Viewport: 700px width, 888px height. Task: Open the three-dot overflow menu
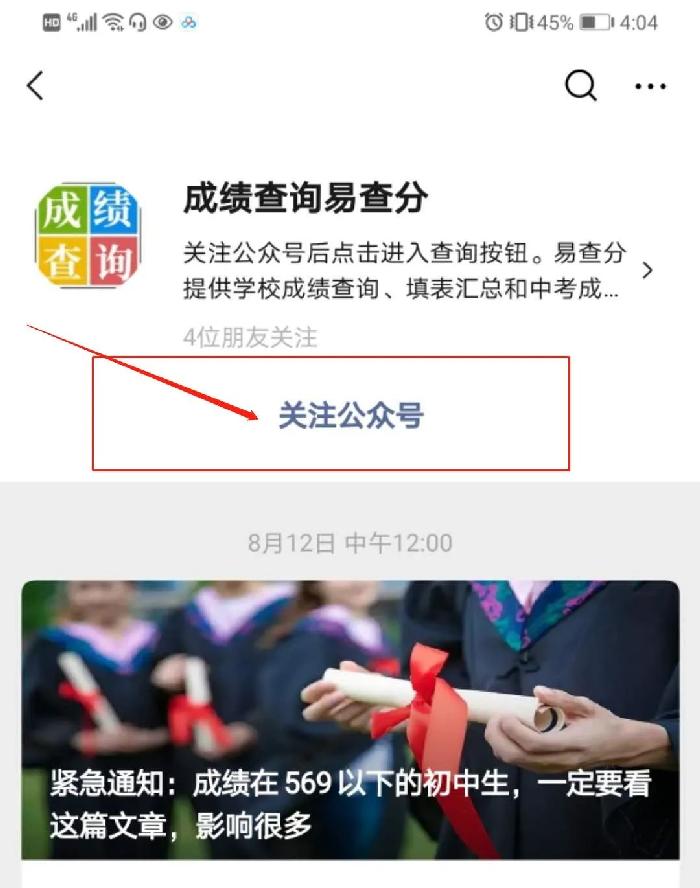pyautogui.click(x=650, y=87)
